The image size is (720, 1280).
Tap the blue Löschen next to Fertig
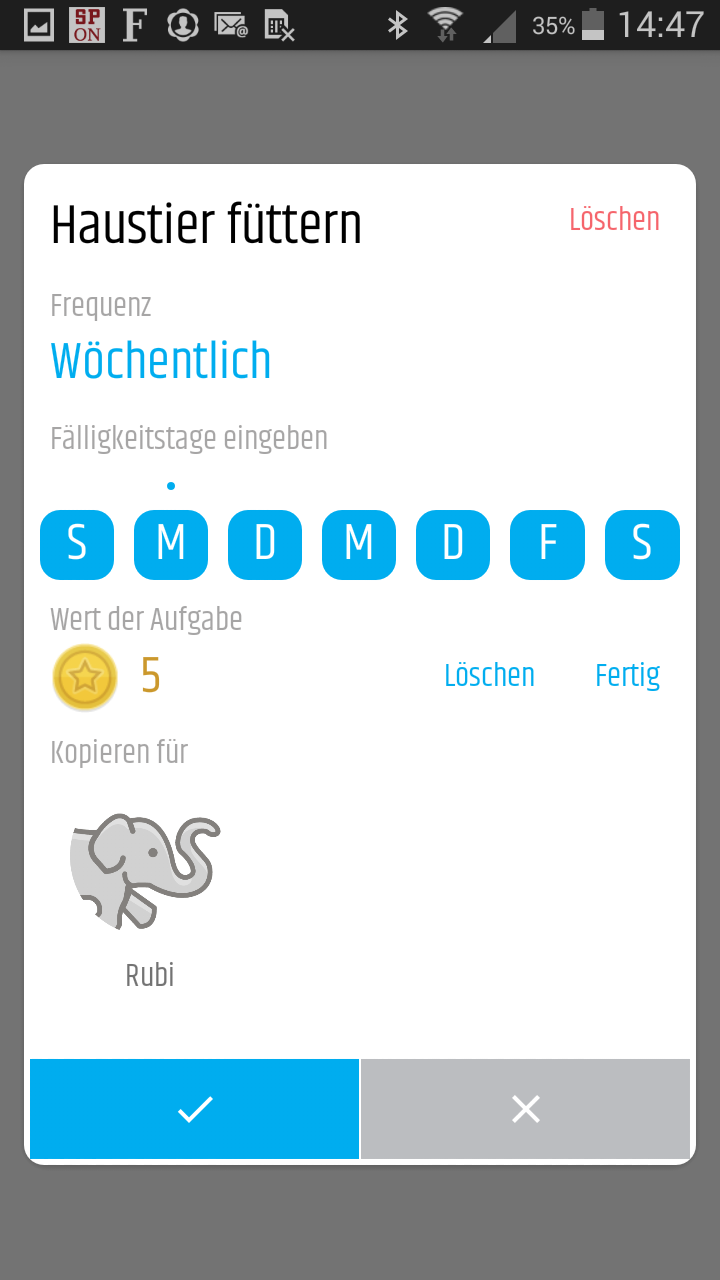coord(489,676)
